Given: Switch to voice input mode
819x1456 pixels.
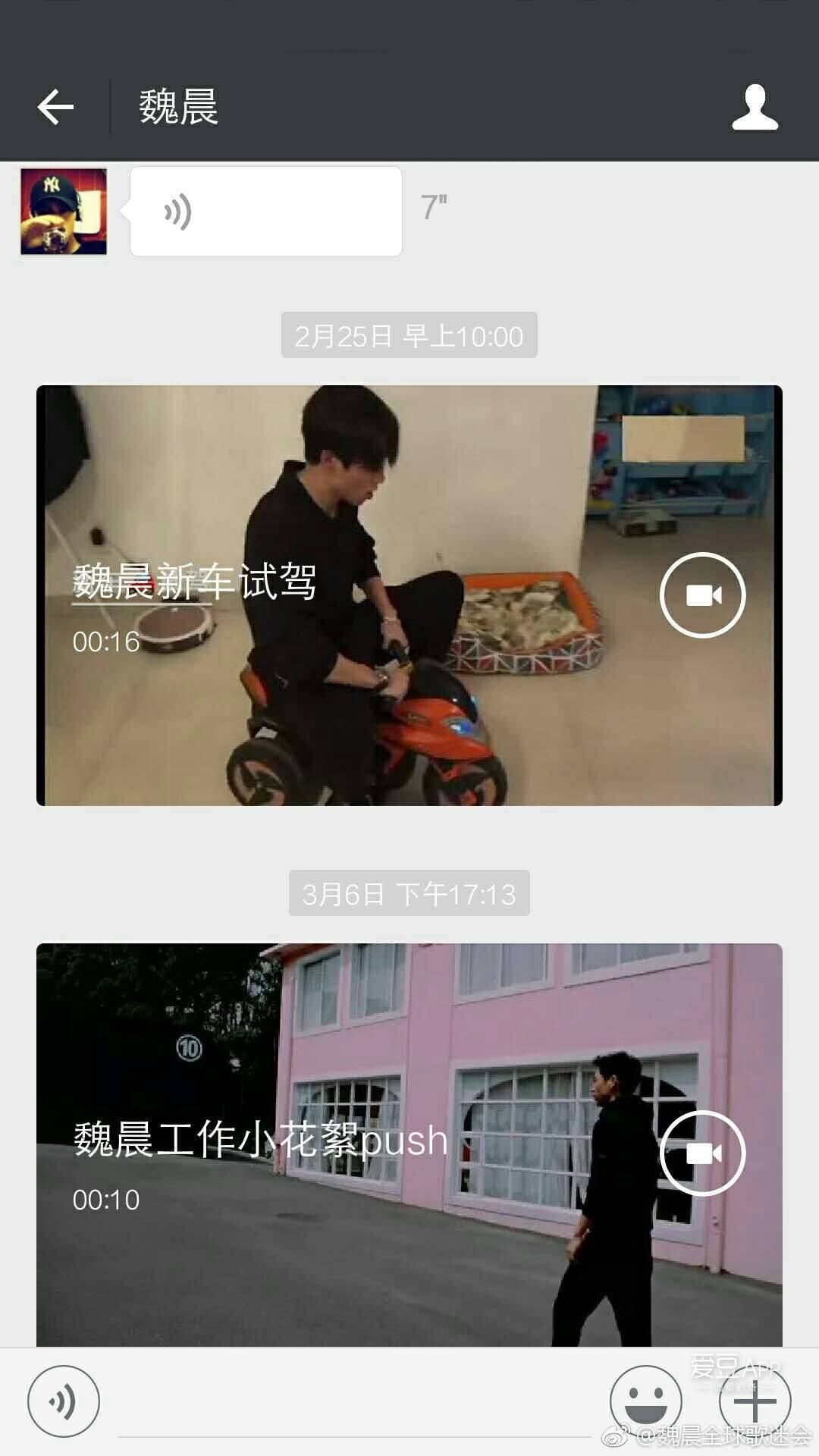Looking at the screenshot, I should (64, 1401).
